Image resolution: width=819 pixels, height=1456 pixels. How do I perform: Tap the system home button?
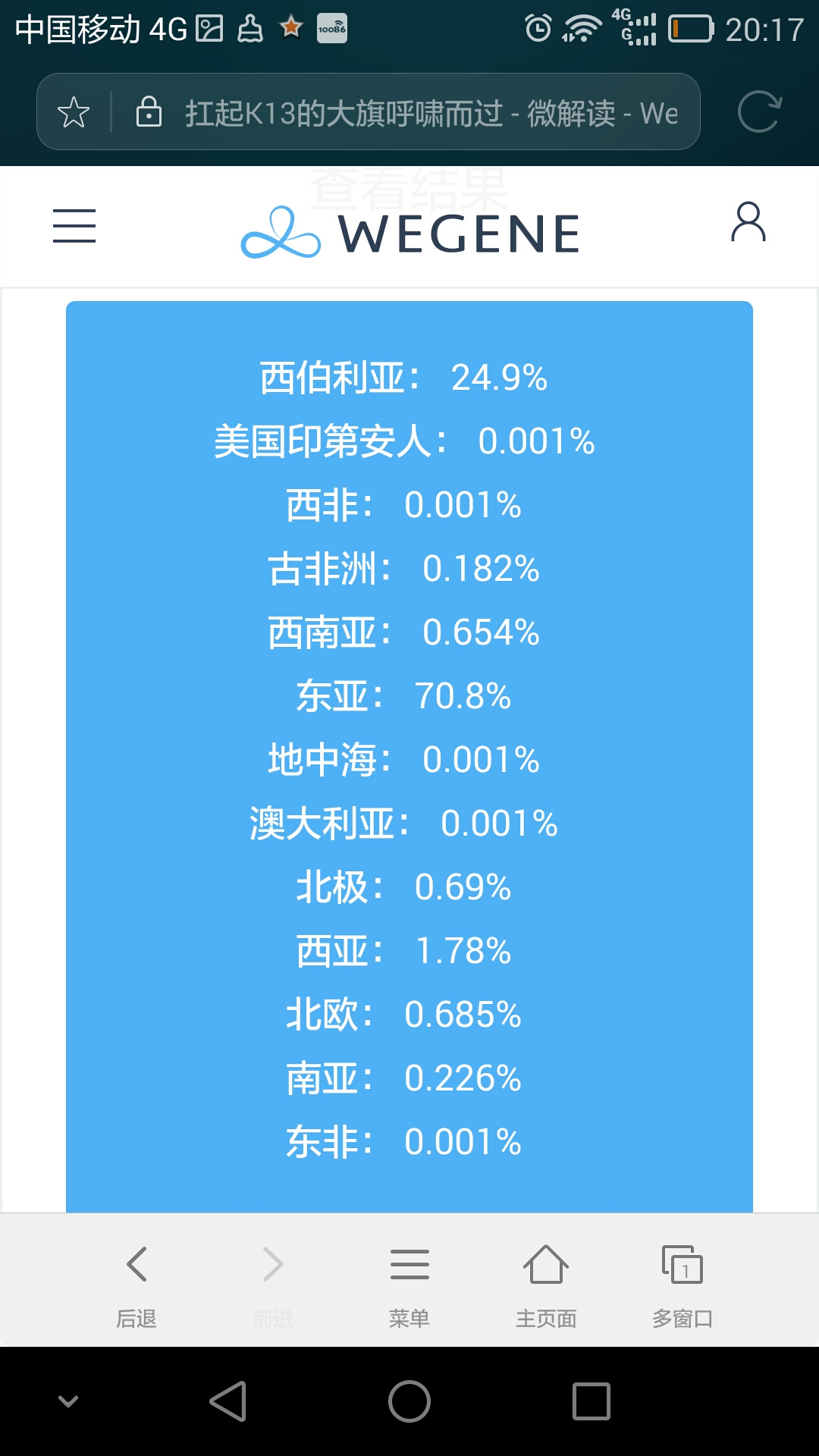(x=409, y=1401)
